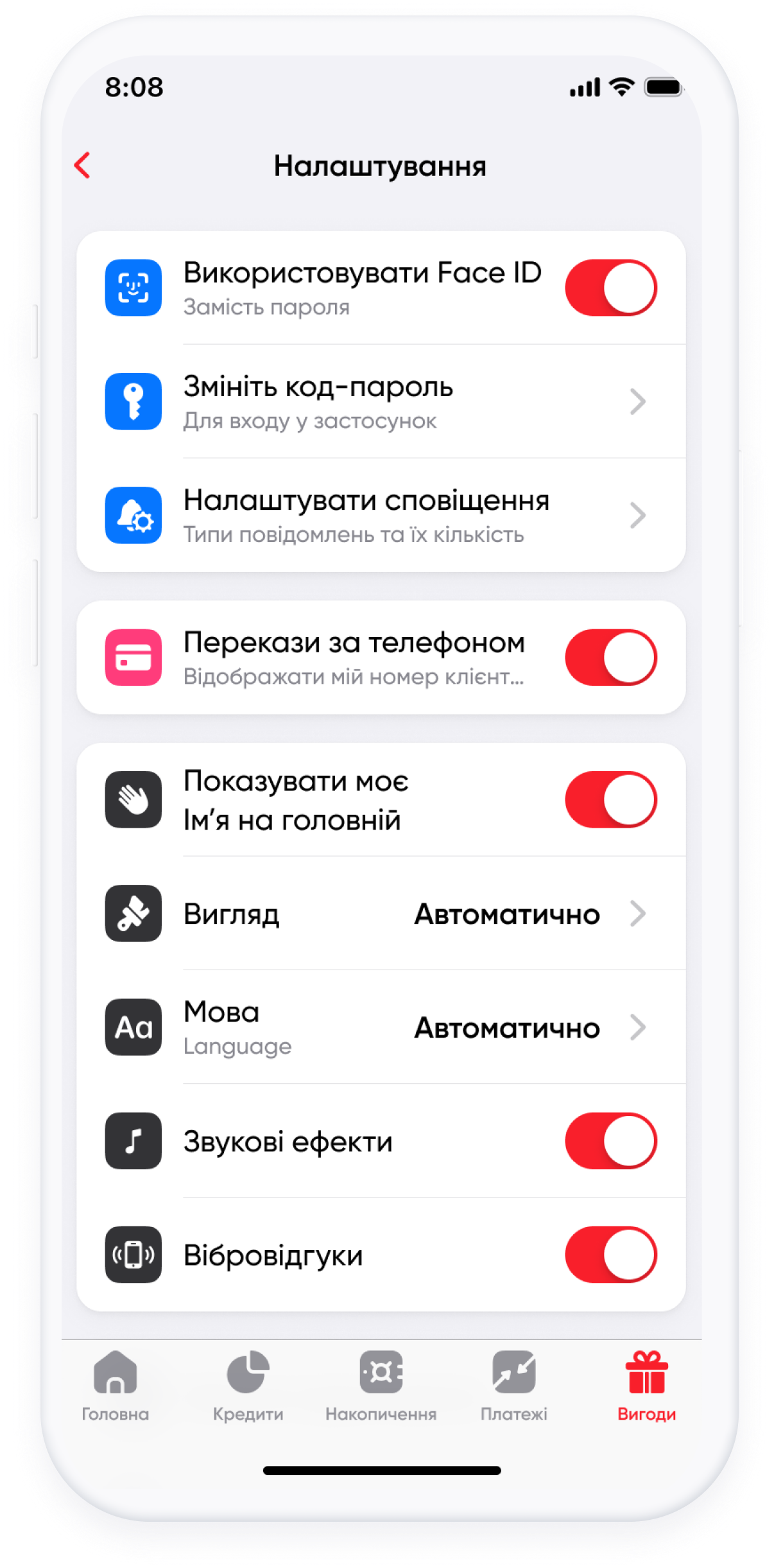Open the Вигляд appearance selector
Image resolution: width=774 pixels, height=1568 pixels.
pos(637,914)
